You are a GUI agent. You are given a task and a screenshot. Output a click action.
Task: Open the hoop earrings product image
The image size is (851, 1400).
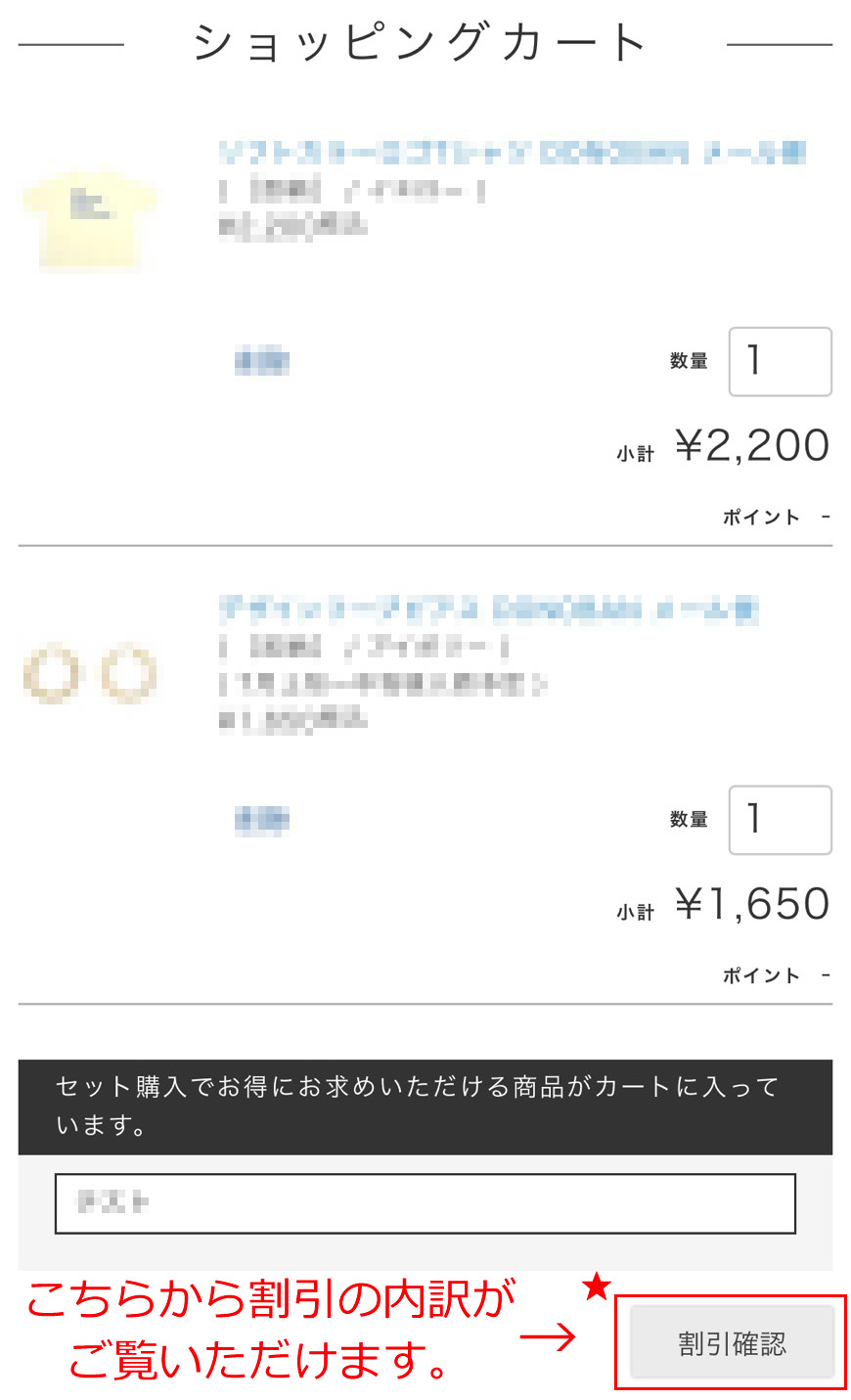coord(90,675)
